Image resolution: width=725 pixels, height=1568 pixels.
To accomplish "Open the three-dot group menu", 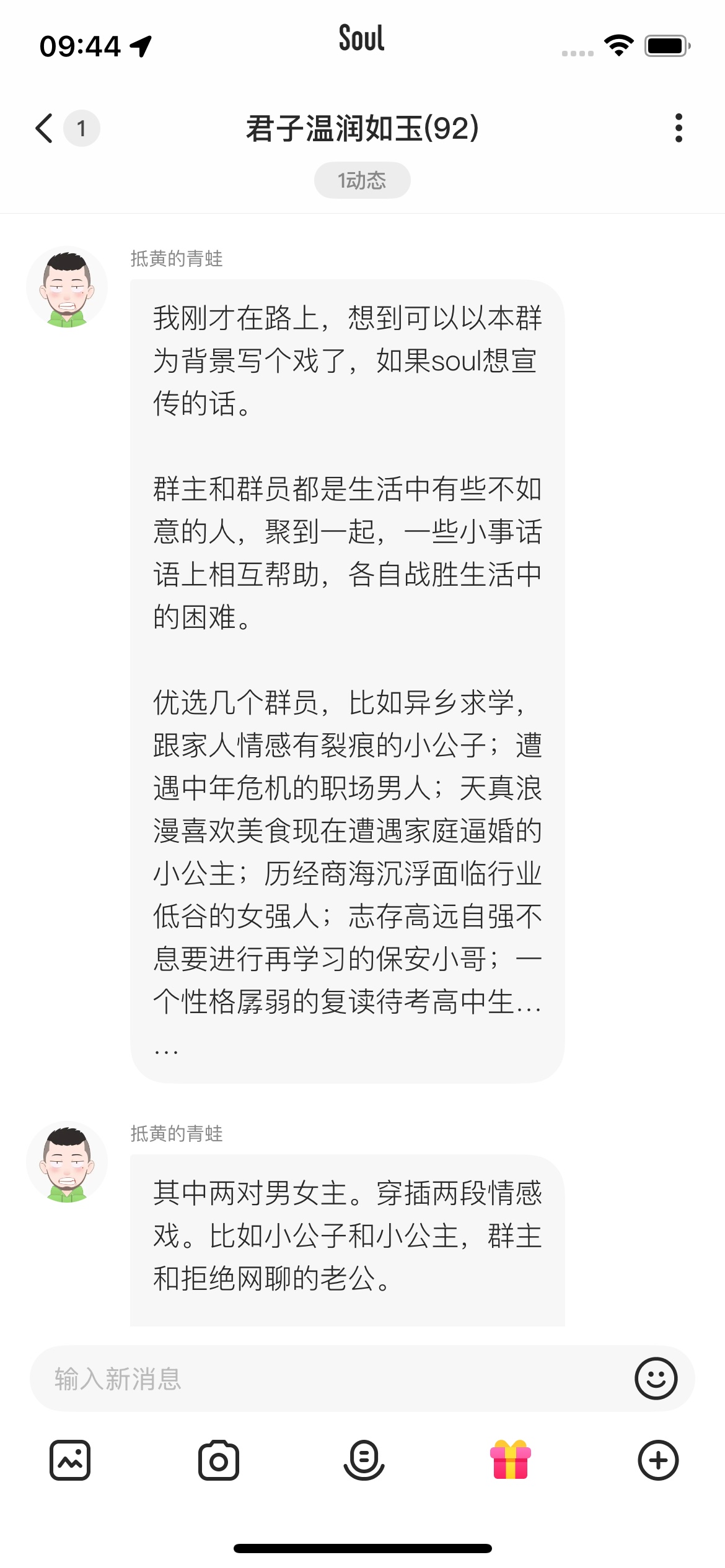I will point(679,128).
